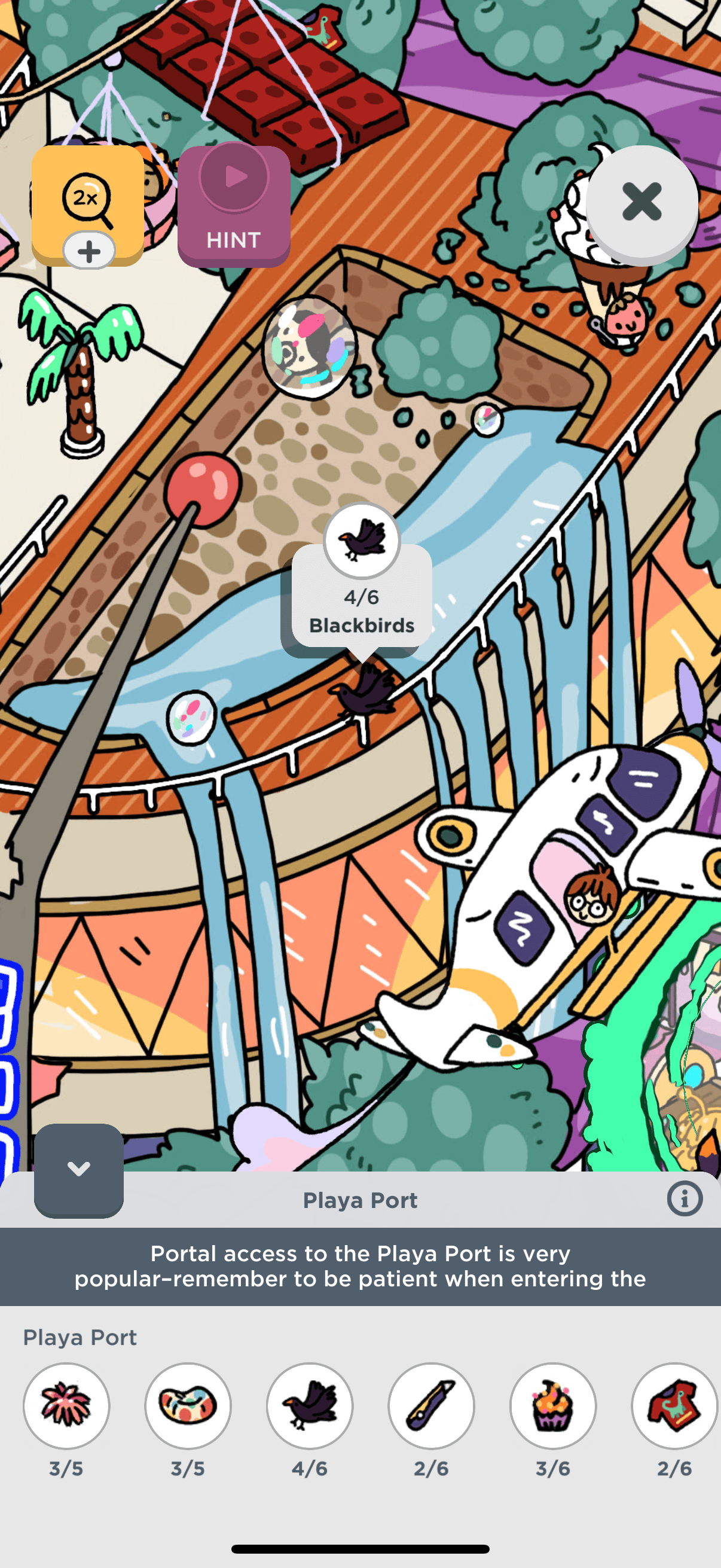The image size is (721, 1568).
Task: Select the red dinosaur shirt item
Action: click(x=674, y=1405)
